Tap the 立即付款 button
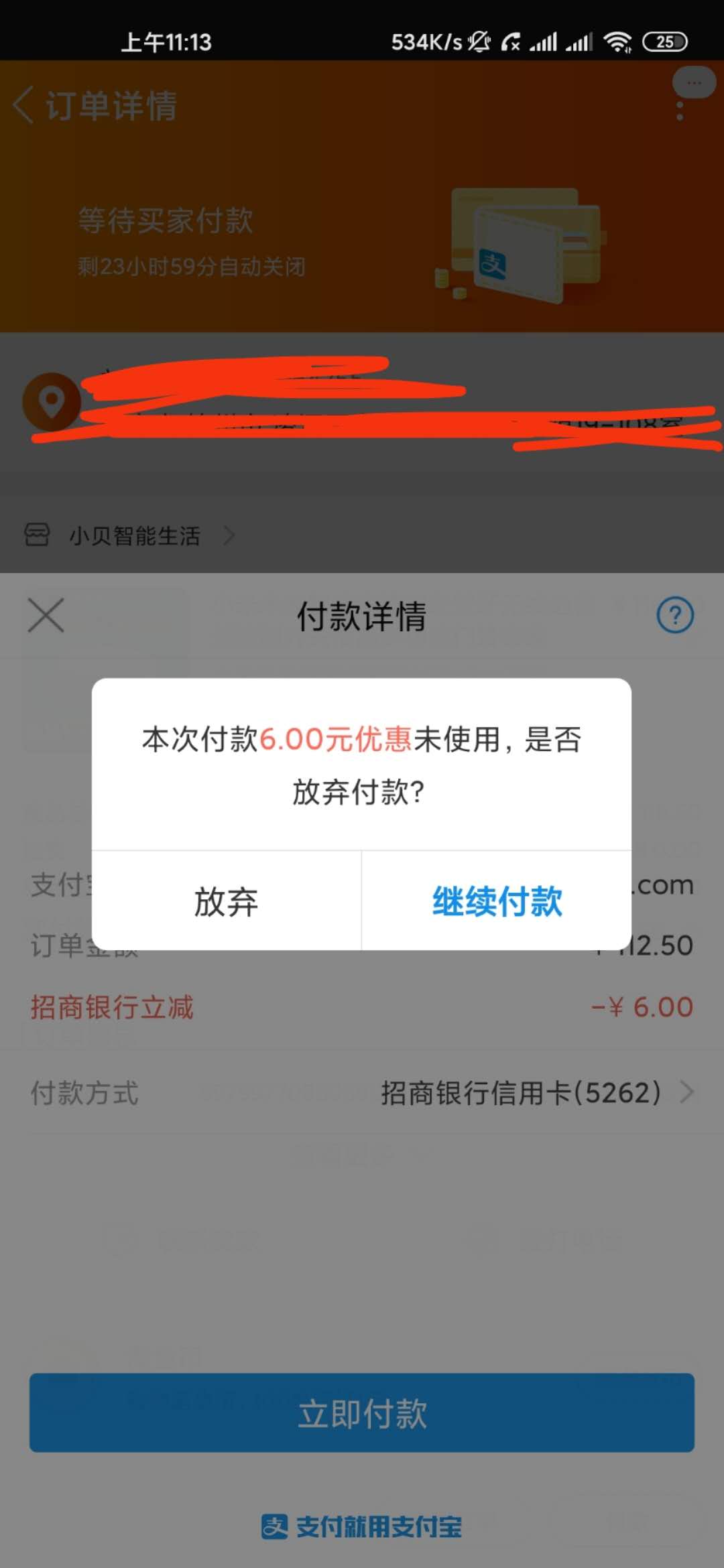 coord(362,1413)
